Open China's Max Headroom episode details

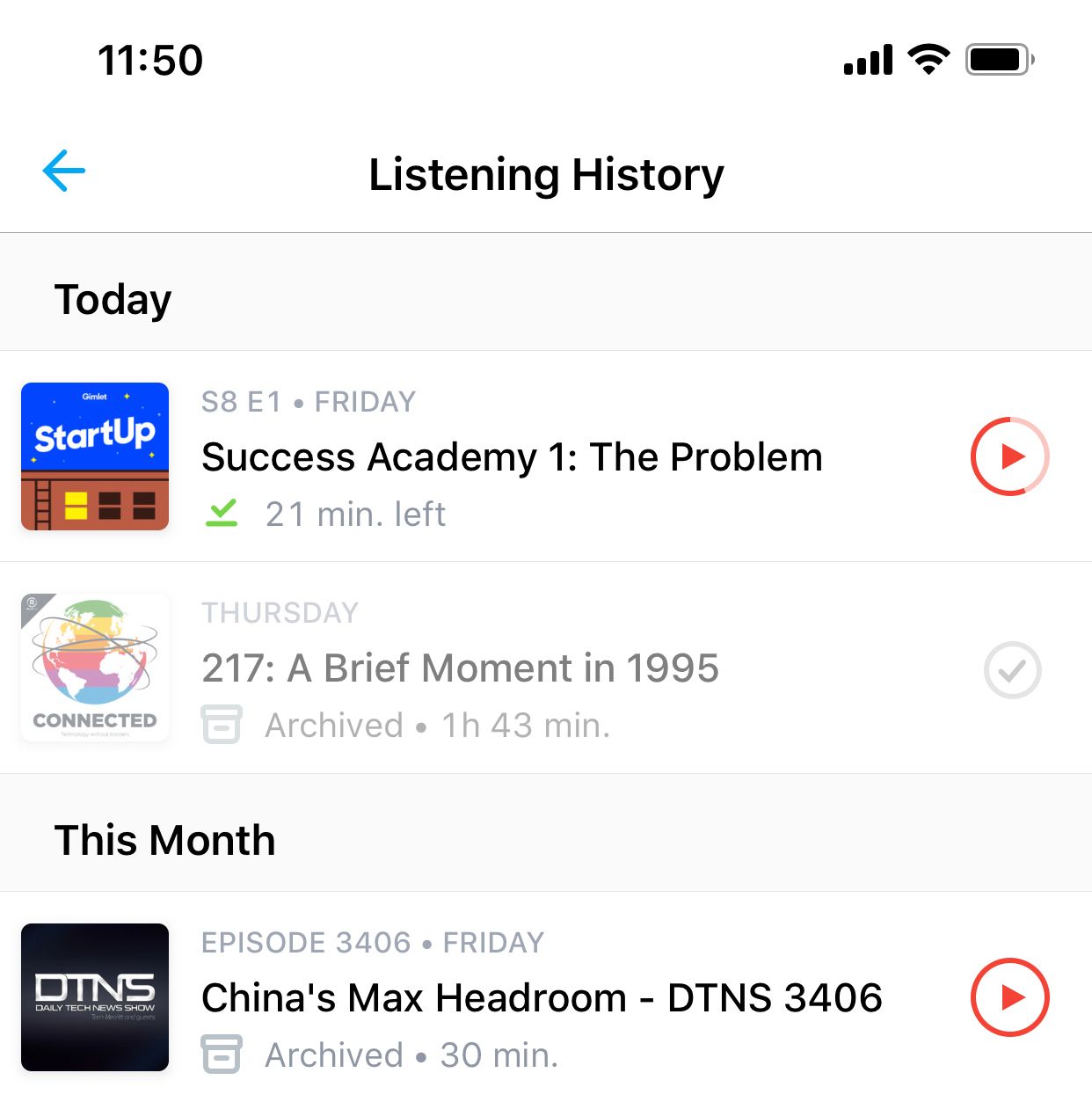(542, 998)
